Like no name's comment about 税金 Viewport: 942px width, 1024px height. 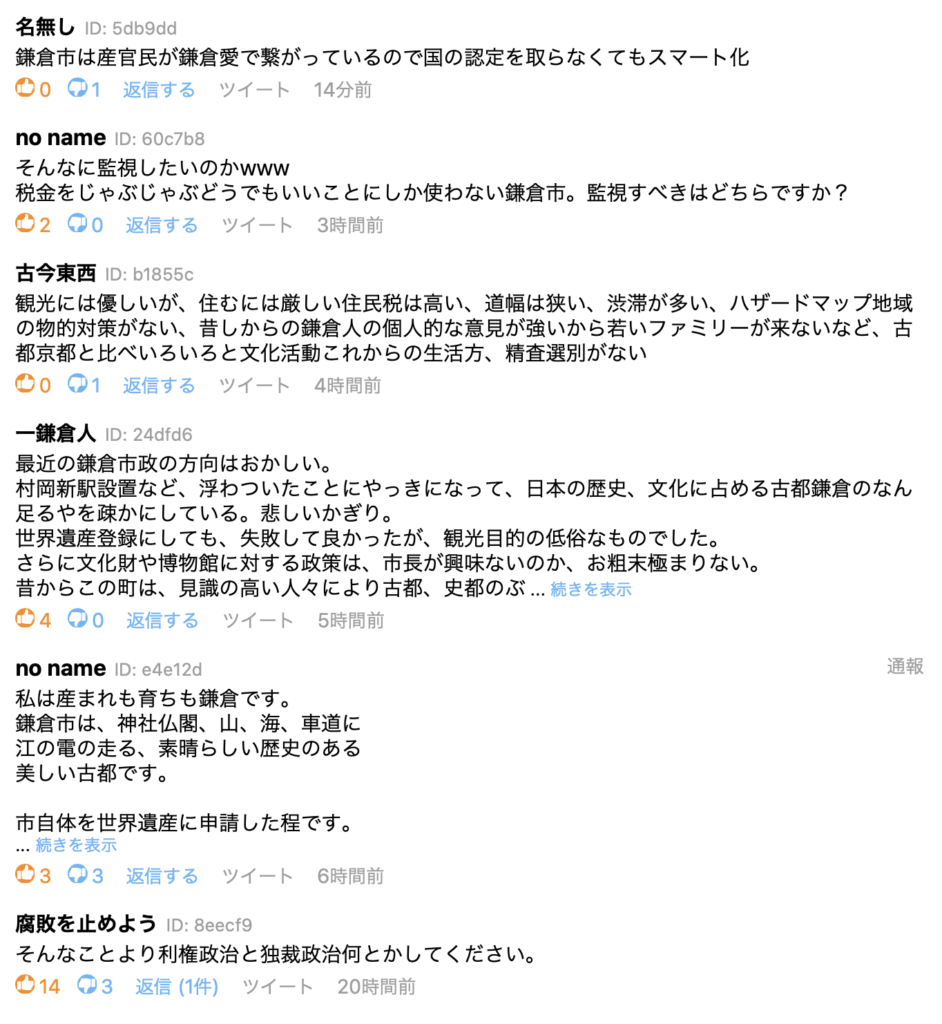26,225
